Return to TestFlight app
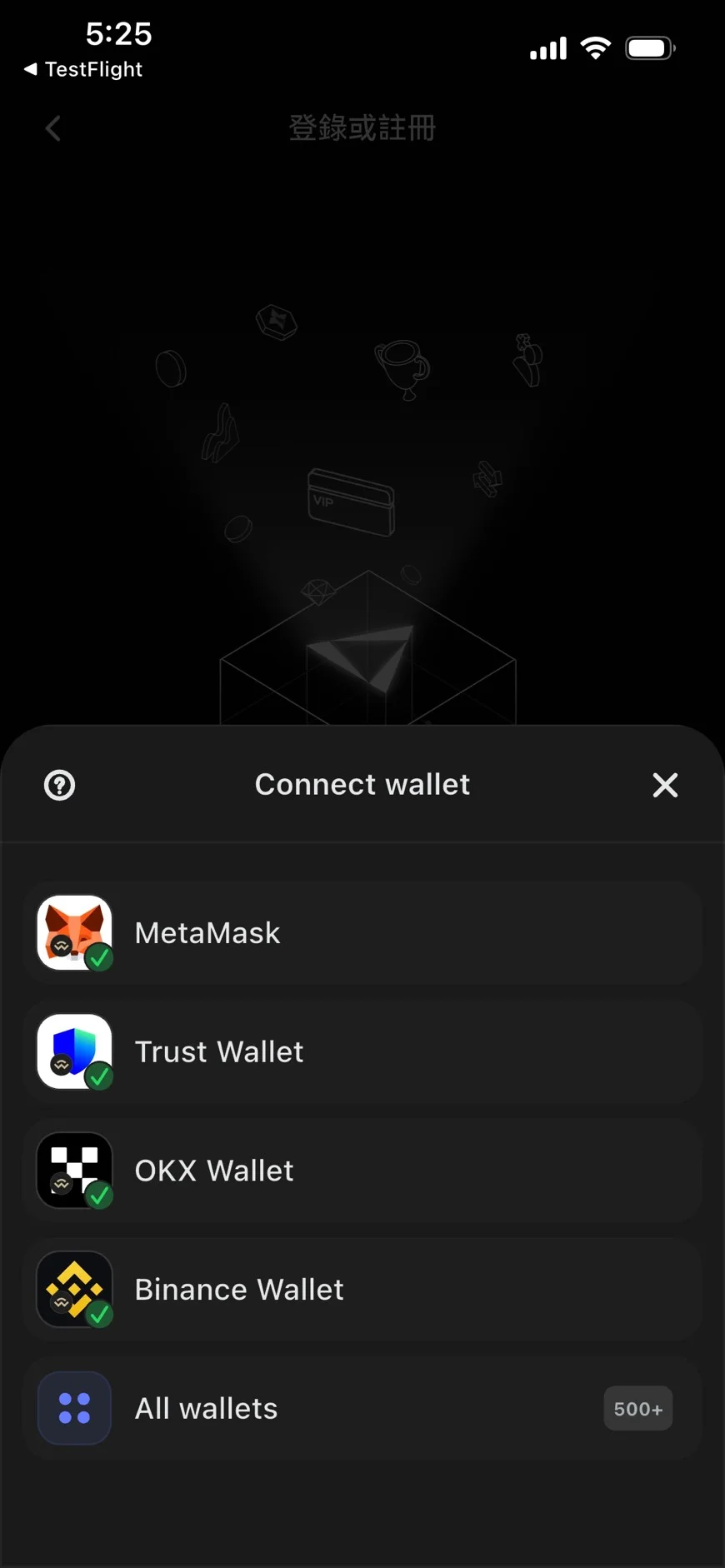725x1568 pixels. click(83, 69)
